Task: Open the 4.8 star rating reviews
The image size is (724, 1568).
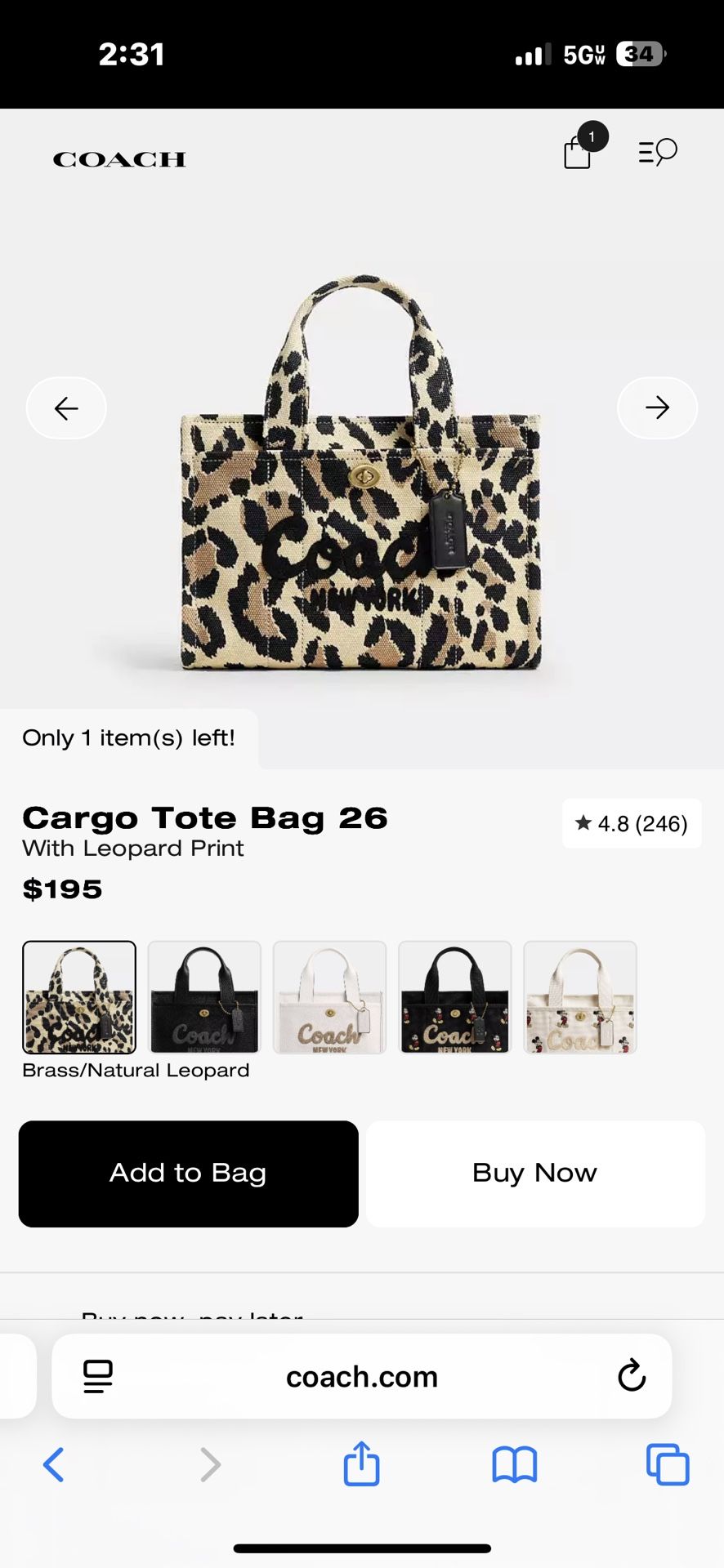Action: pos(631,824)
